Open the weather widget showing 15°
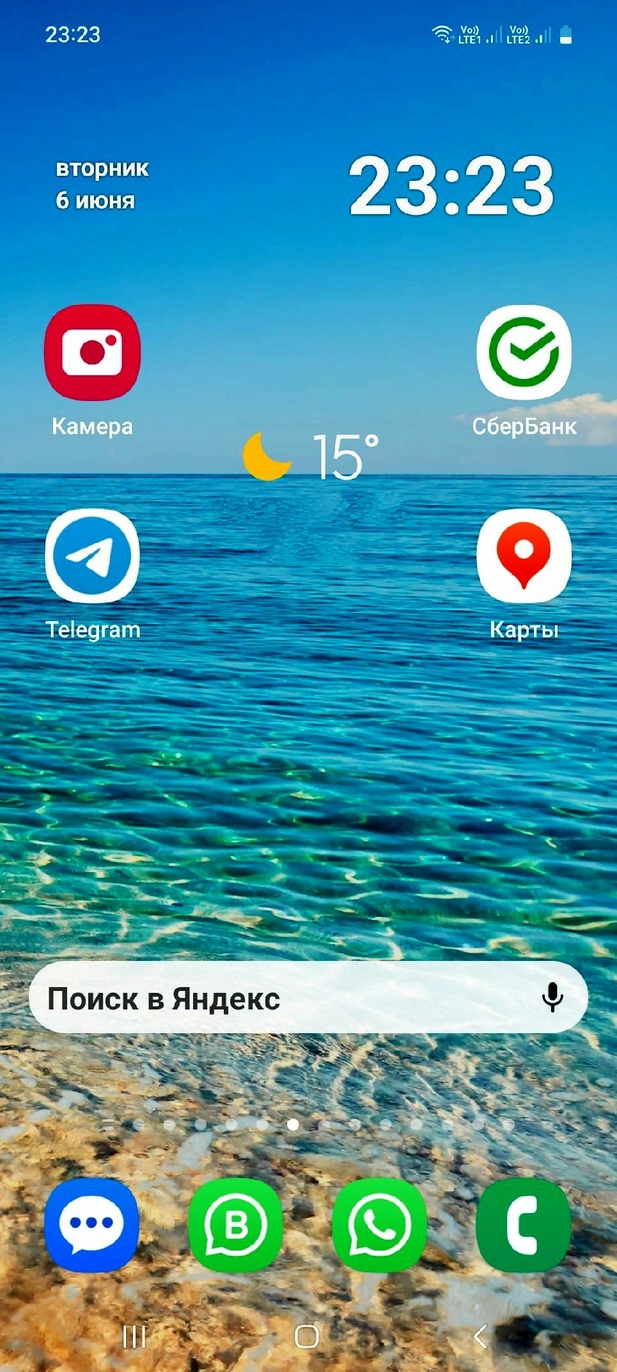Image resolution: width=617 pixels, height=1372 pixels. tap(311, 457)
